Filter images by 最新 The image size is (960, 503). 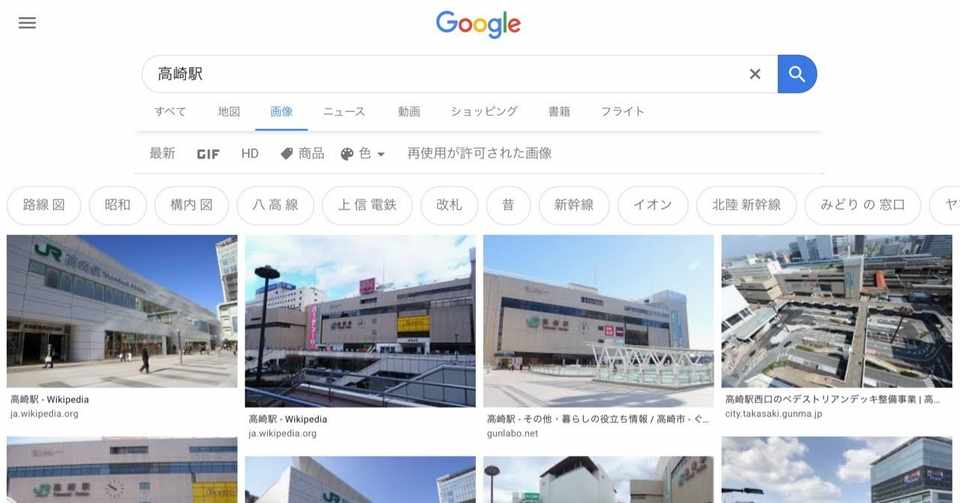[x=162, y=154]
